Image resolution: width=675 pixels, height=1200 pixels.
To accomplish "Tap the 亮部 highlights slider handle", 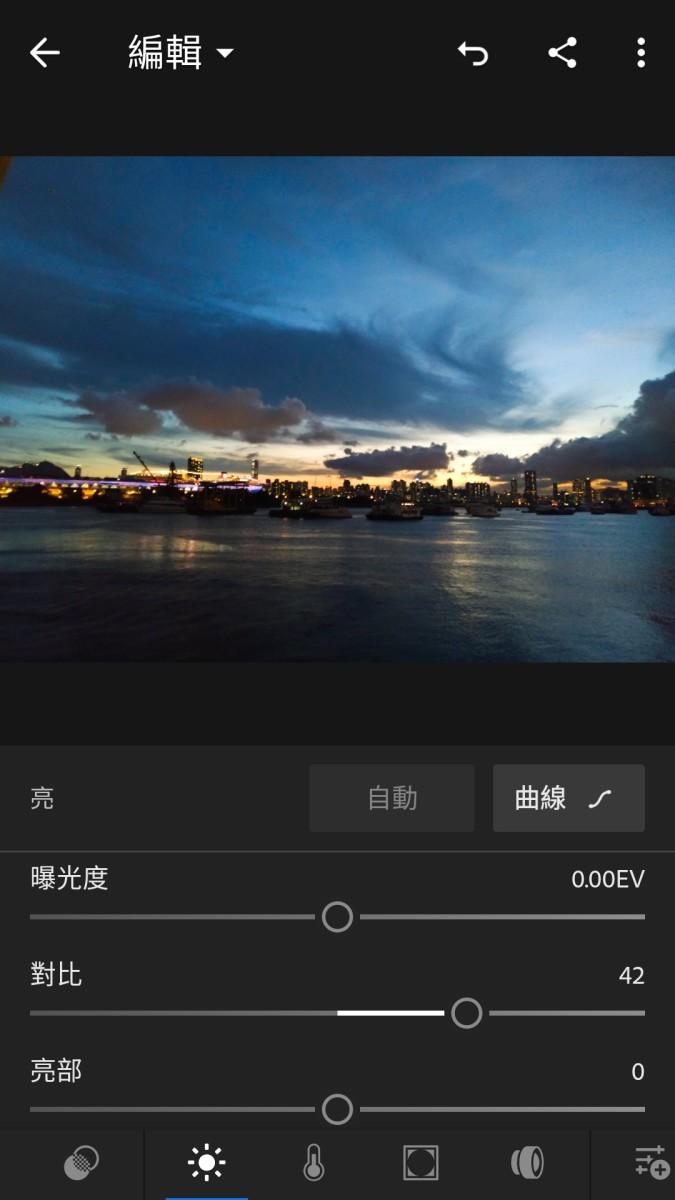I will point(338,1109).
